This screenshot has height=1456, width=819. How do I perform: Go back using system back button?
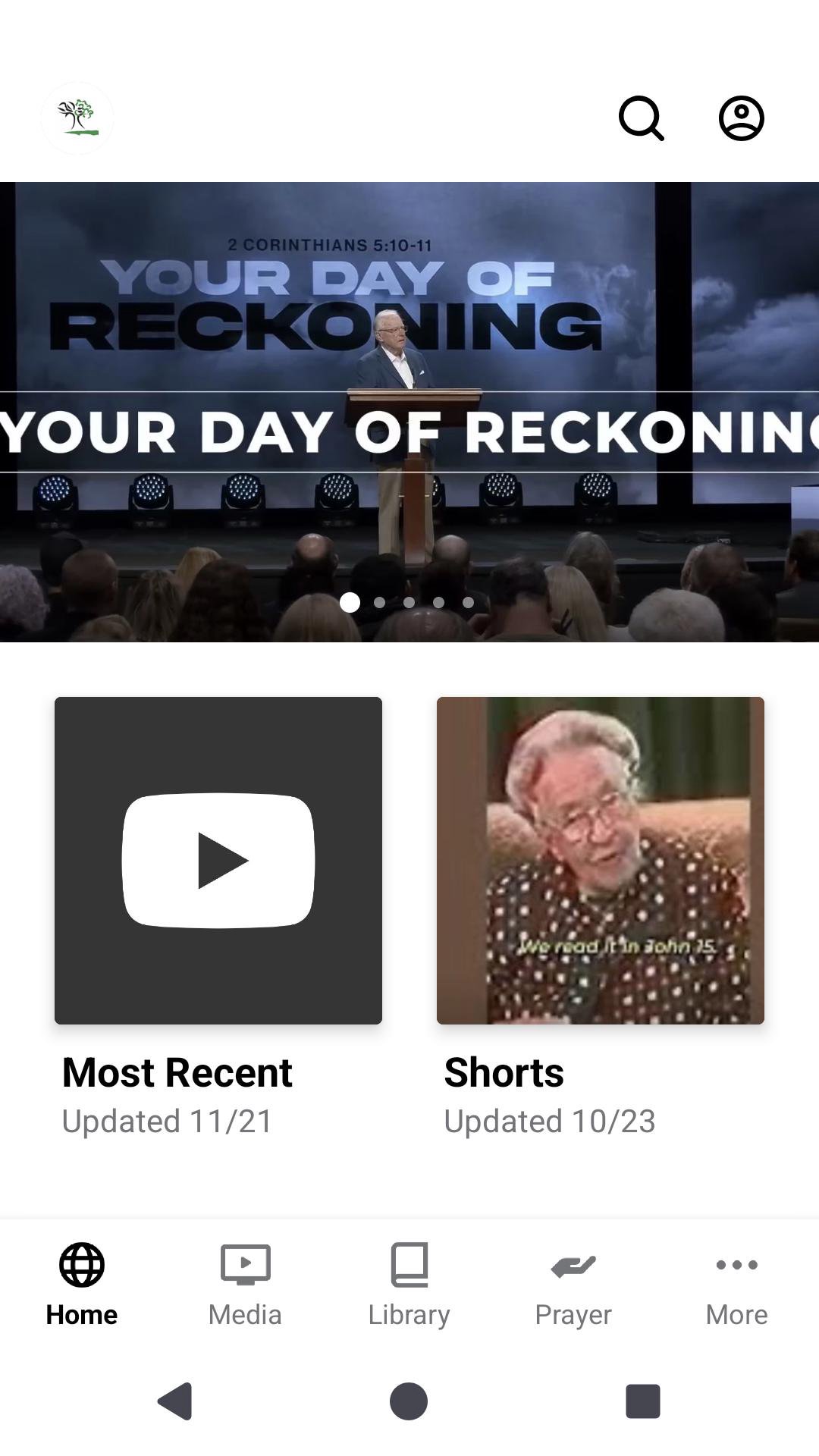pos(175,1401)
